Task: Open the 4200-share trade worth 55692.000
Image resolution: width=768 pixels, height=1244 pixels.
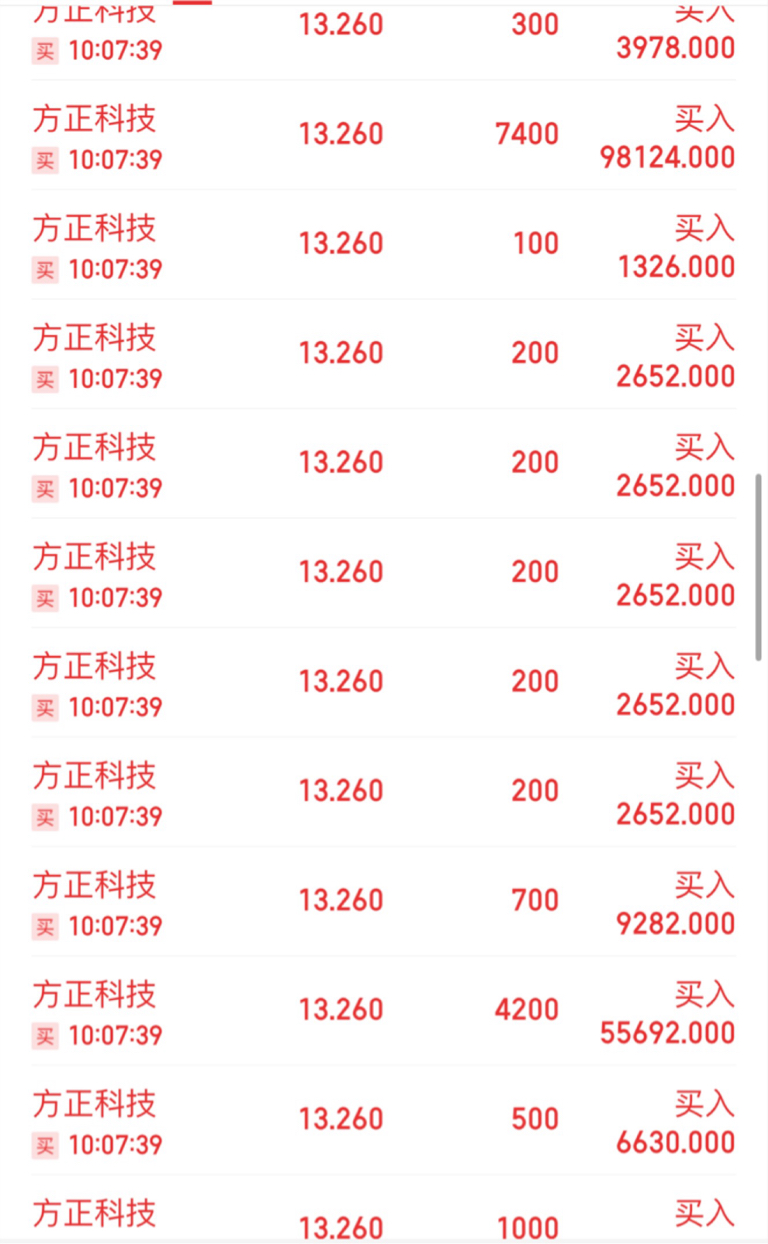Action: (x=384, y=1011)
